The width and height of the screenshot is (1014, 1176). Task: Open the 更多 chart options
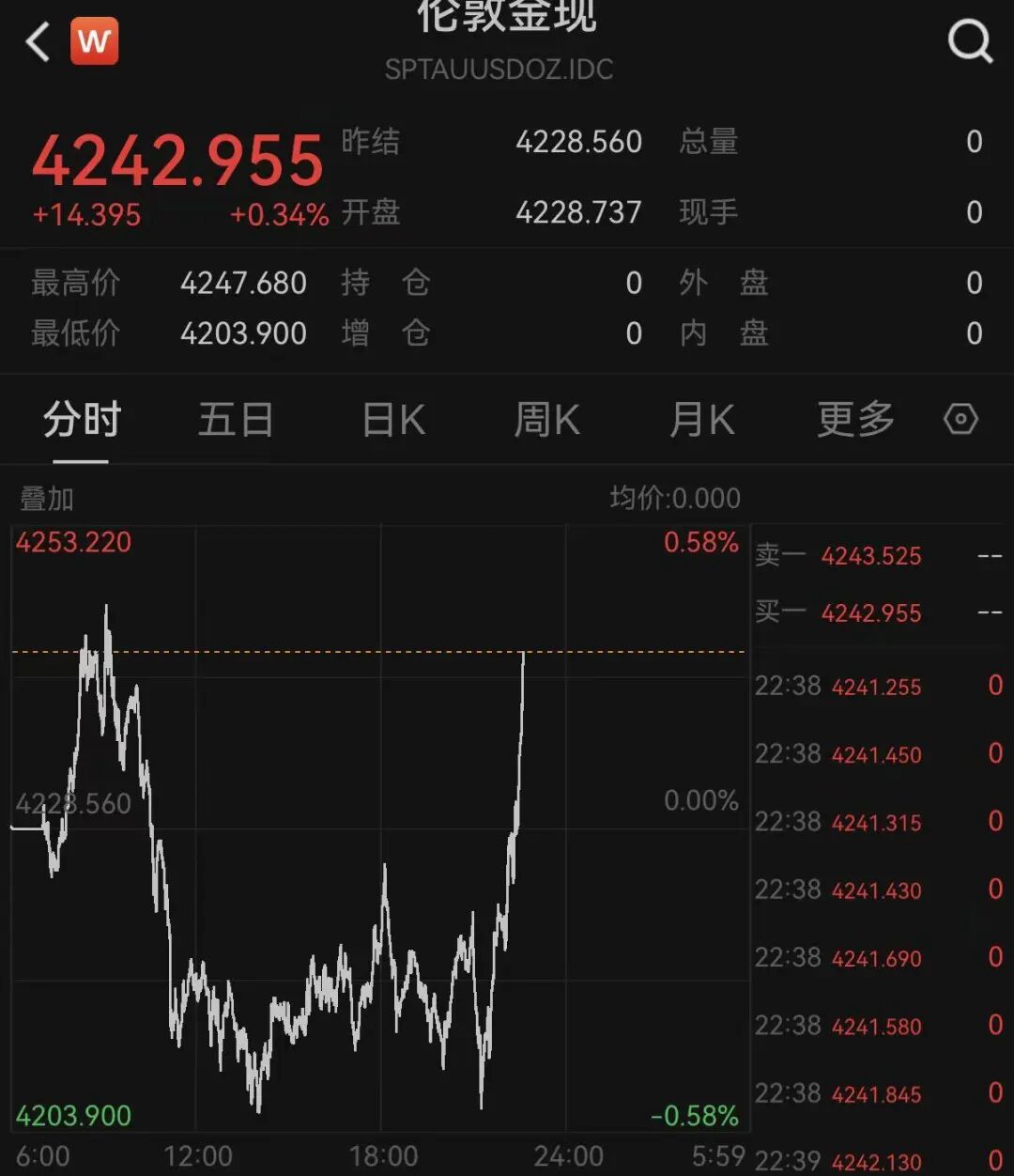(x=855, y=420)
